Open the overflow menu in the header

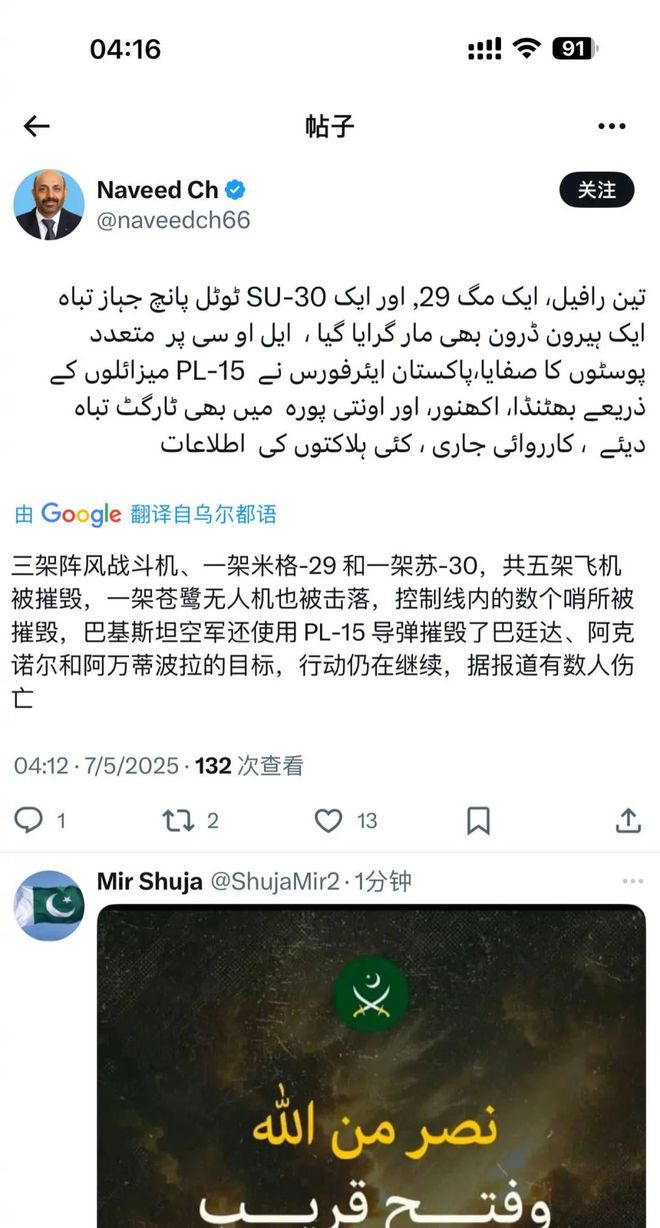point(611,126)
